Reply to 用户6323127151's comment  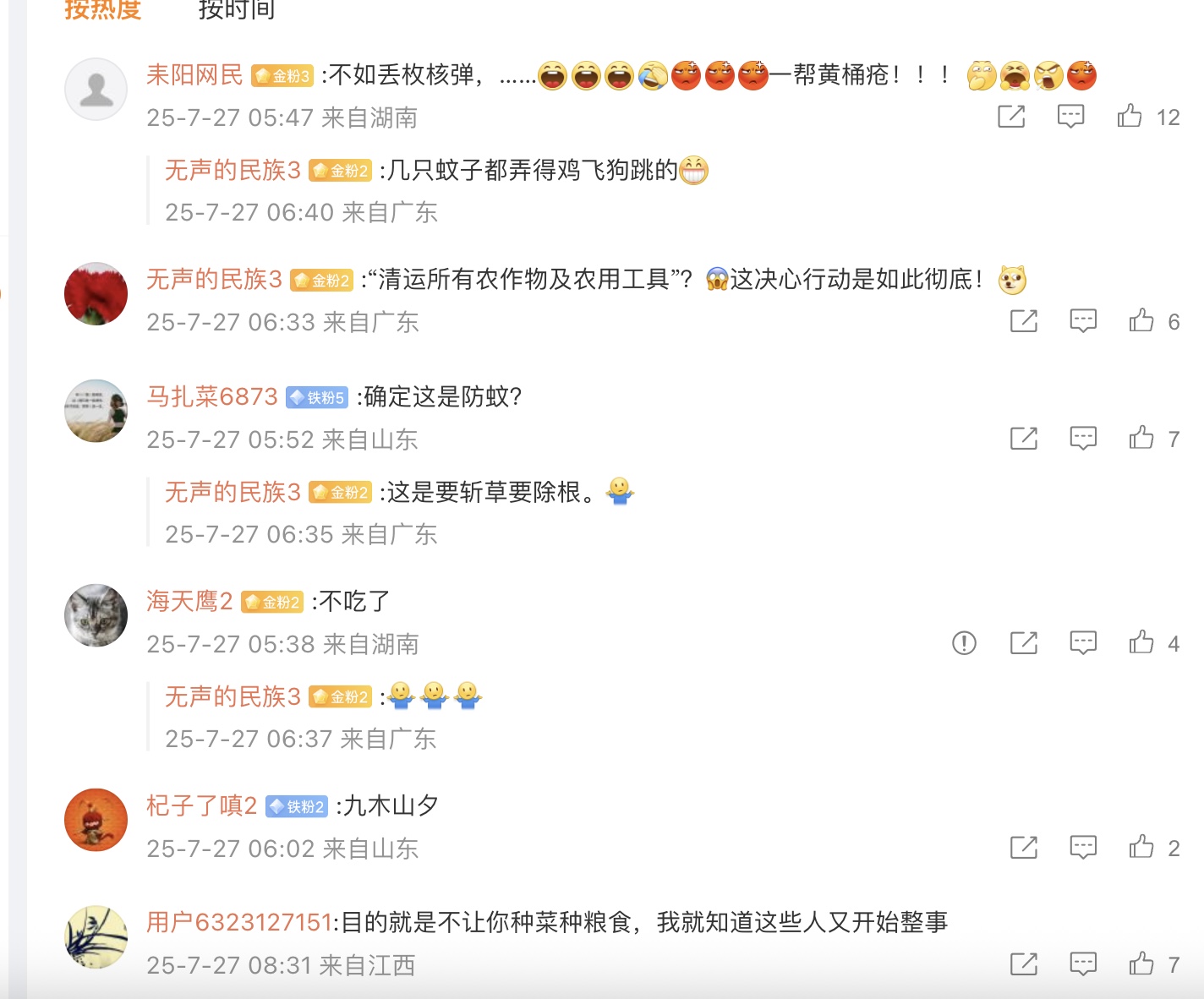coord(1082,964)
